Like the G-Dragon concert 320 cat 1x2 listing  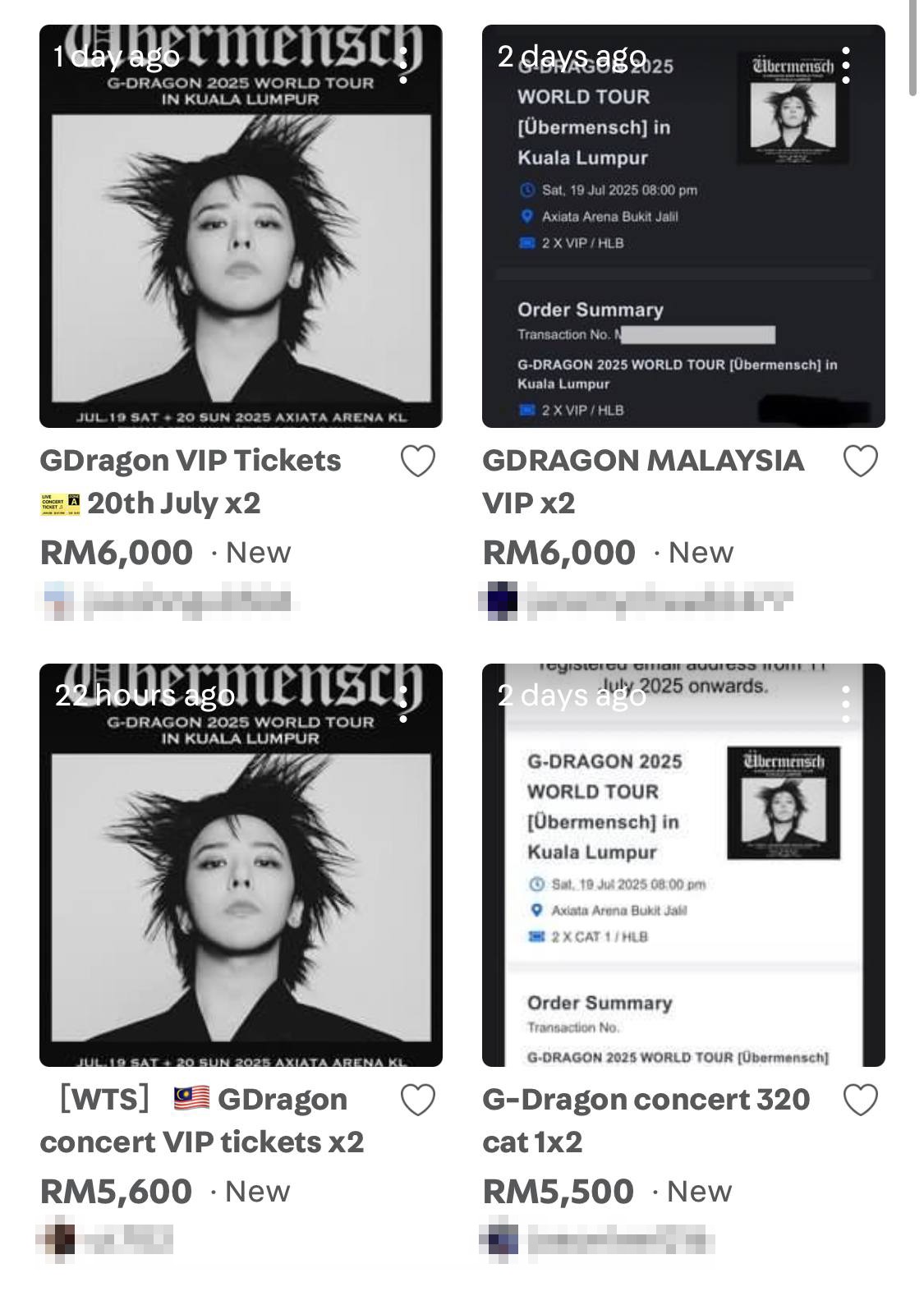(860, 1100)
